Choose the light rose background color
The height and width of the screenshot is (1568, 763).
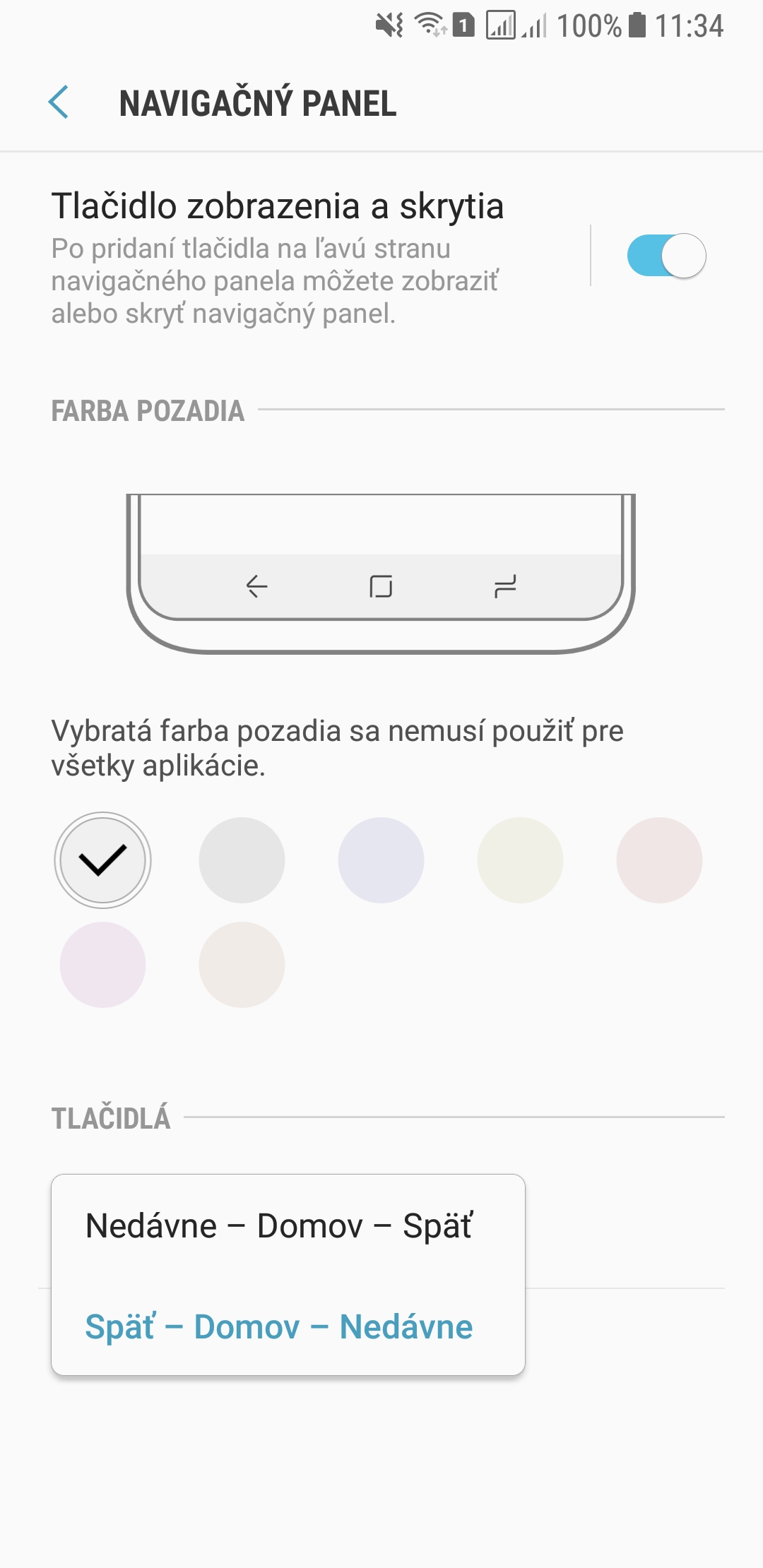[659, 860]
